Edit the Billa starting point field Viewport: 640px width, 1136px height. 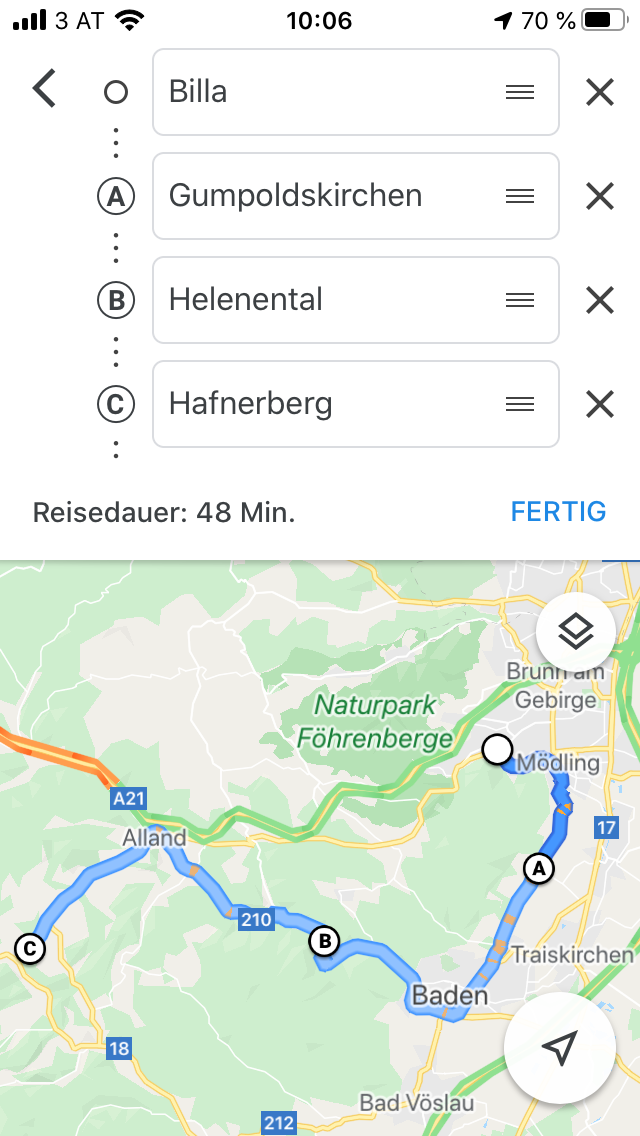[x=356, y=92]
